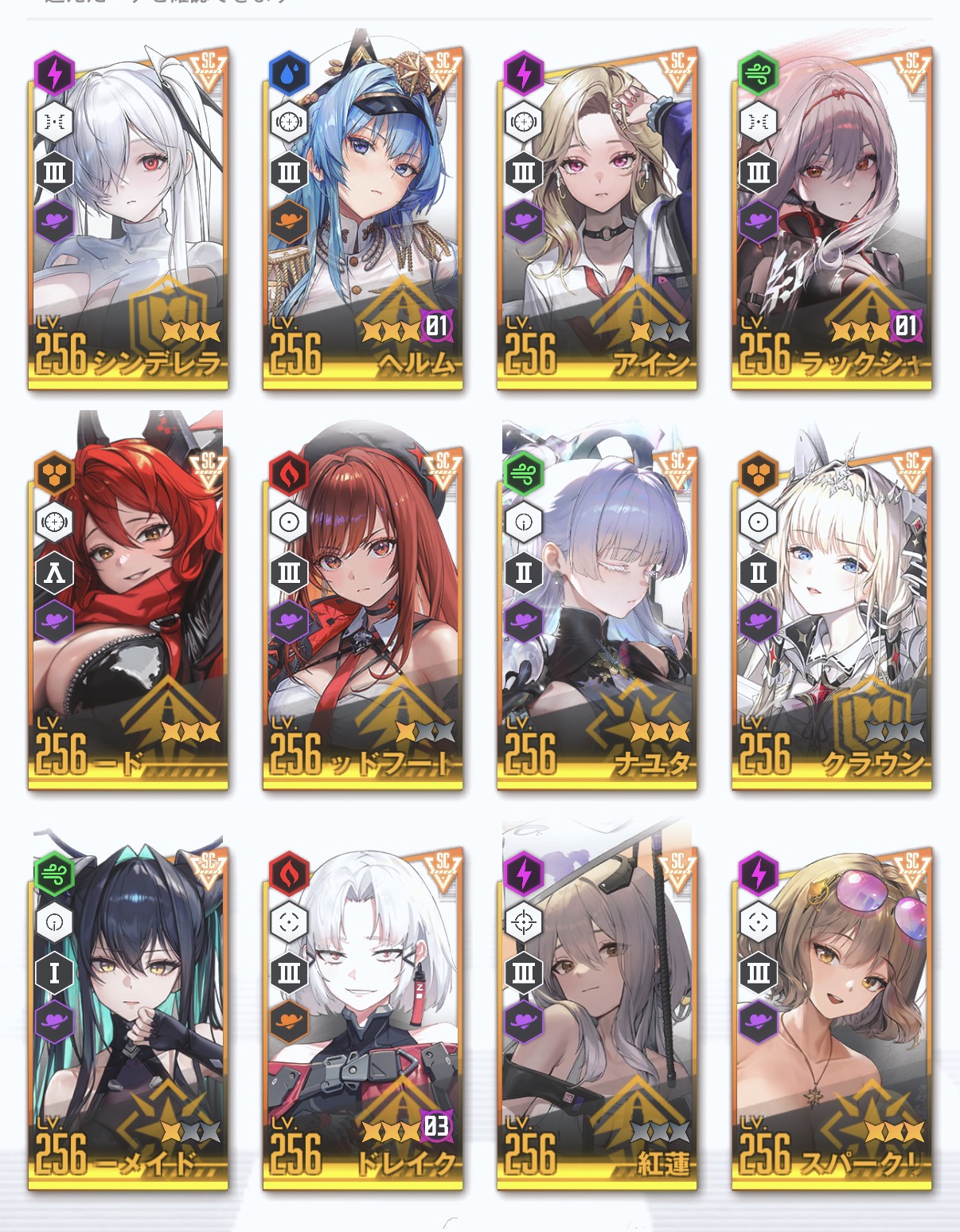Viewport: 960px width, 1232px height.
Task: Open the ドレイク character card
Action: pos(362,1018)
